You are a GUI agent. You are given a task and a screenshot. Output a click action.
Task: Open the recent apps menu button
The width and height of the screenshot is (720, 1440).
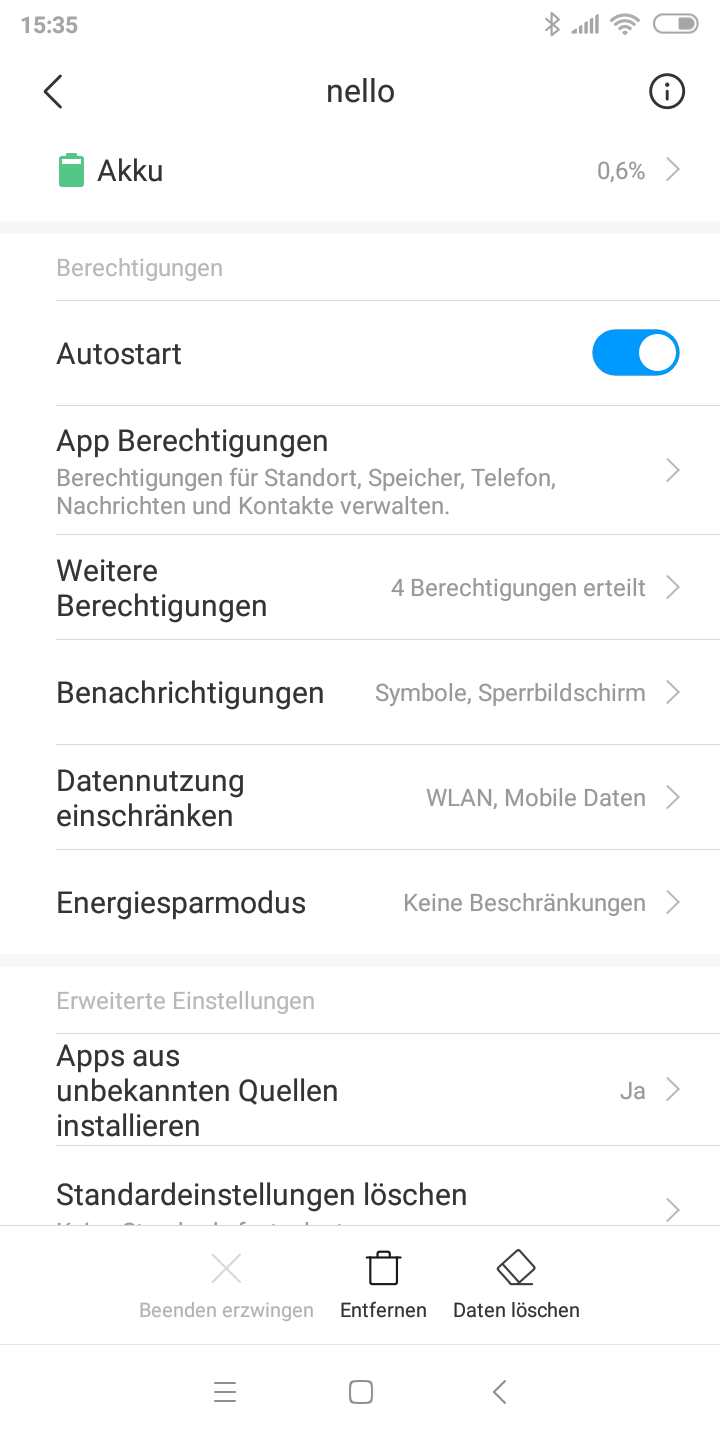tap(225, 1392)
